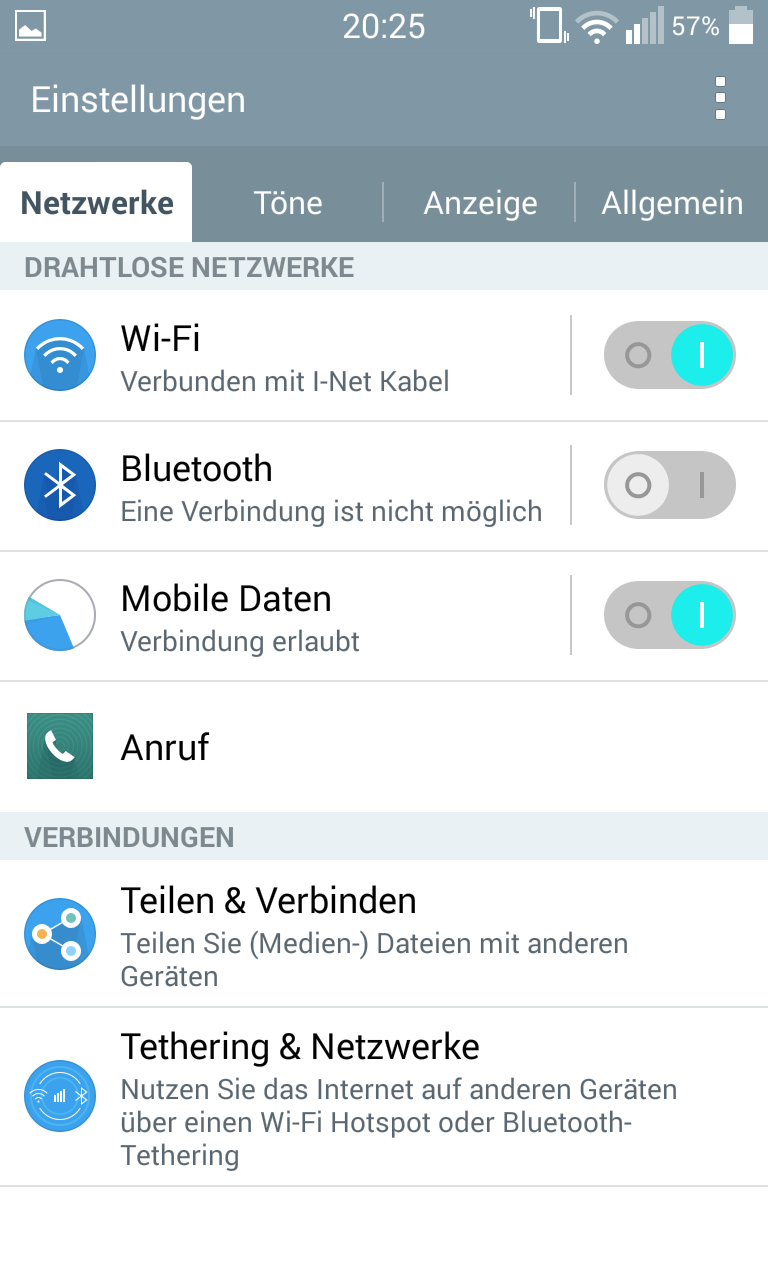
Task: Turn off the Wi-Fi switch
Action: coord(670,355)
